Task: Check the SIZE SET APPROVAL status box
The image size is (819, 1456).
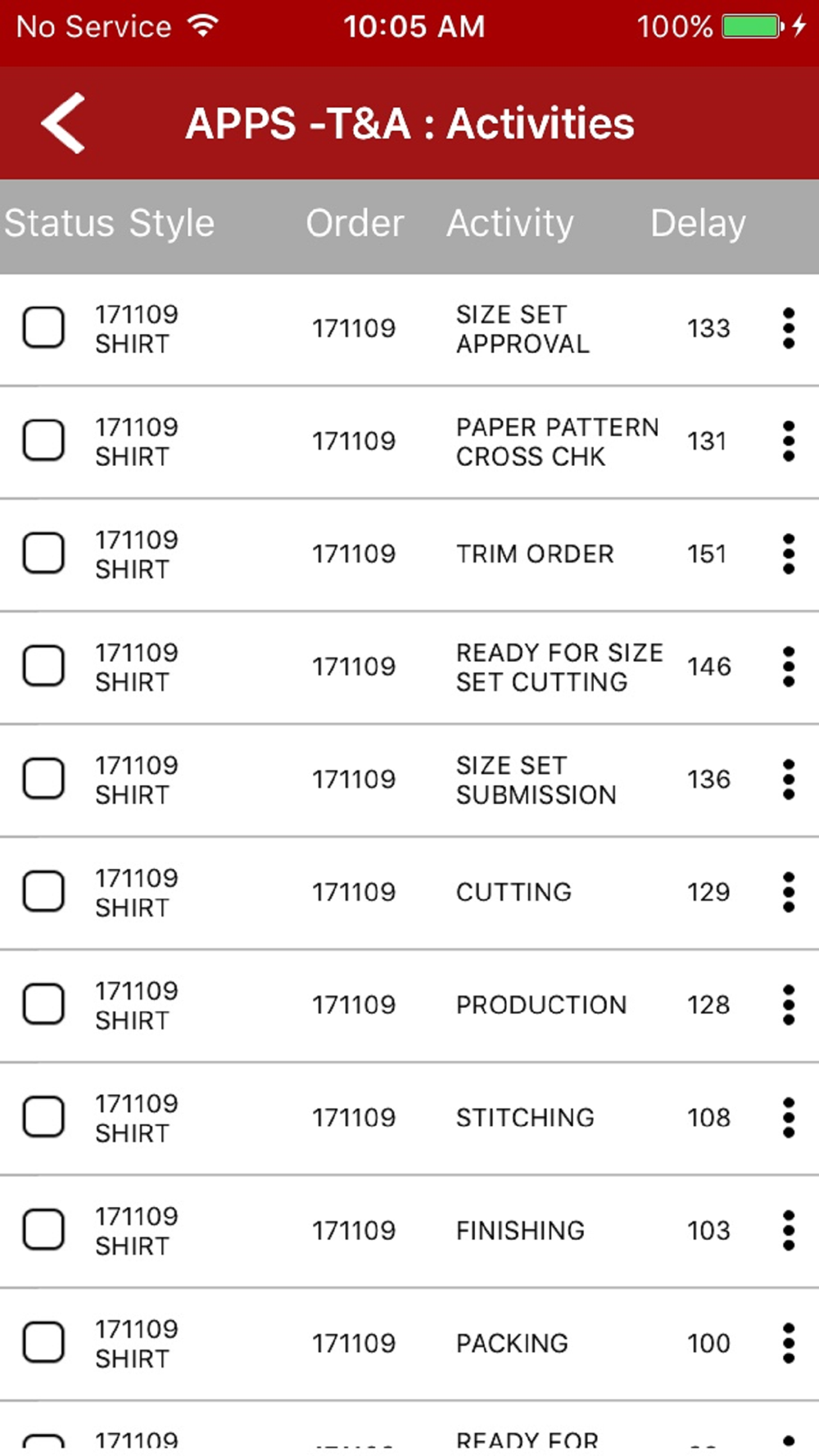Action: pos(43,328)
